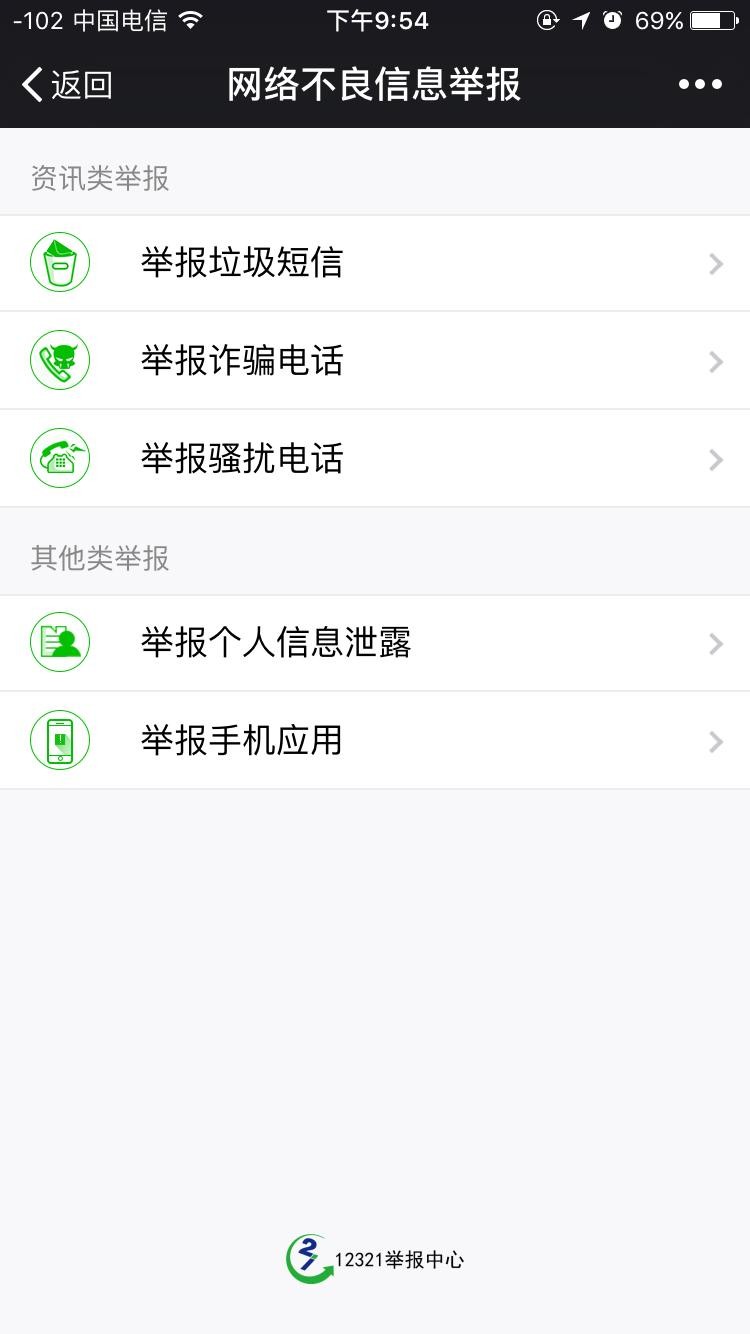Image resolution: width=750 pixels, height=1334 pixels.
Task: Select 举报诈骗电话 to report fraud calls
Action: [x=374, y=361]
